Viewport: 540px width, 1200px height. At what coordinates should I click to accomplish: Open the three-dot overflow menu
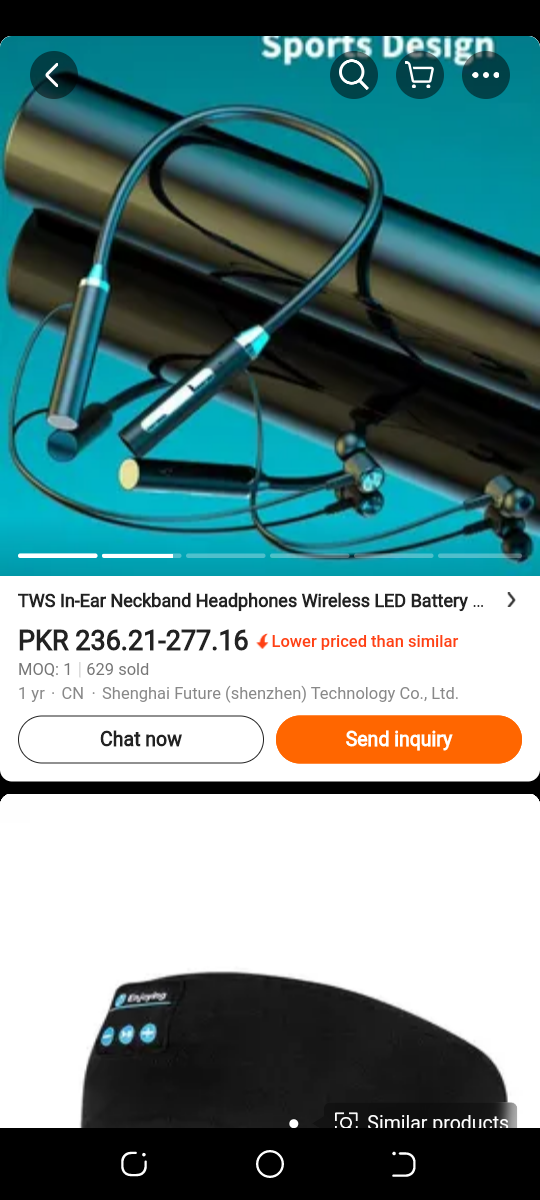(x=486, y=75)
